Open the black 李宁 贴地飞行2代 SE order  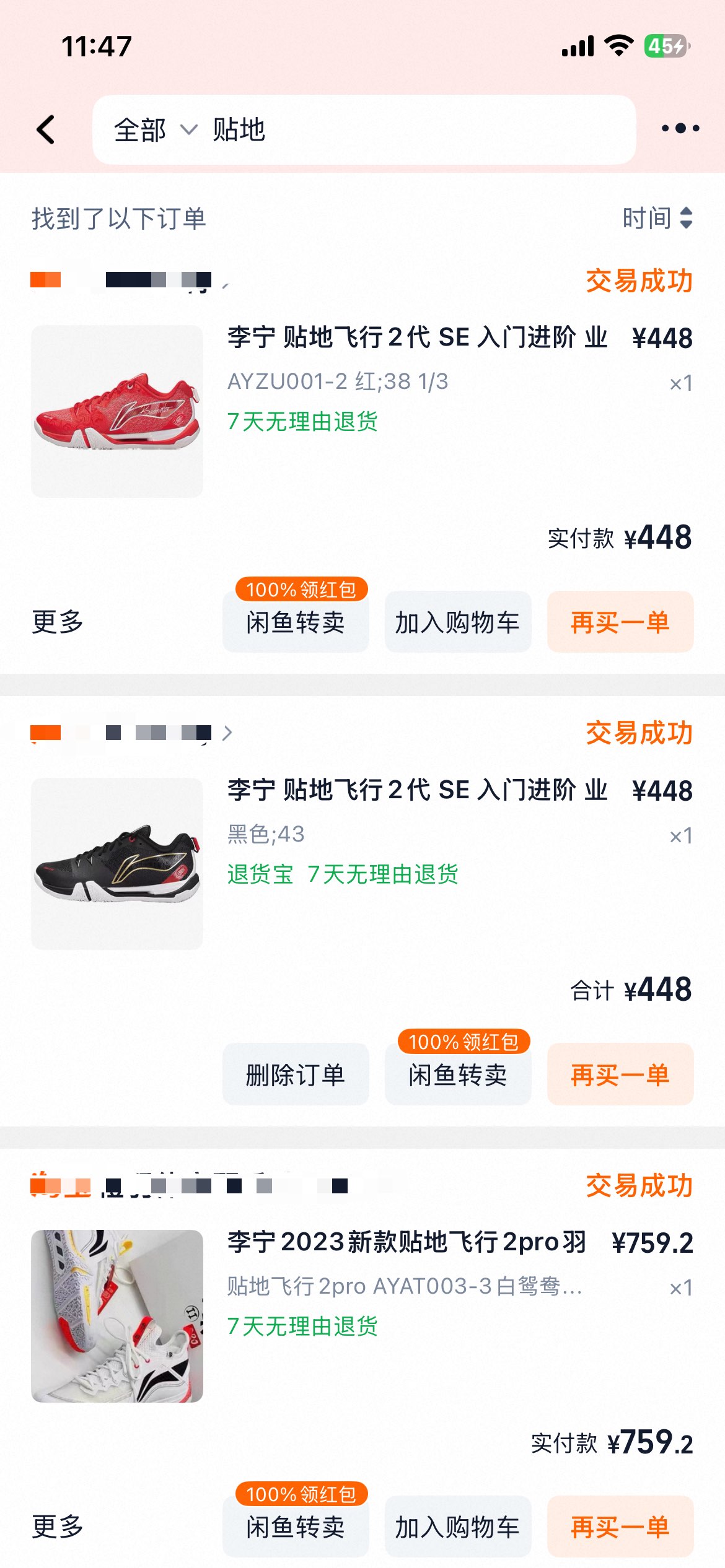416,790
